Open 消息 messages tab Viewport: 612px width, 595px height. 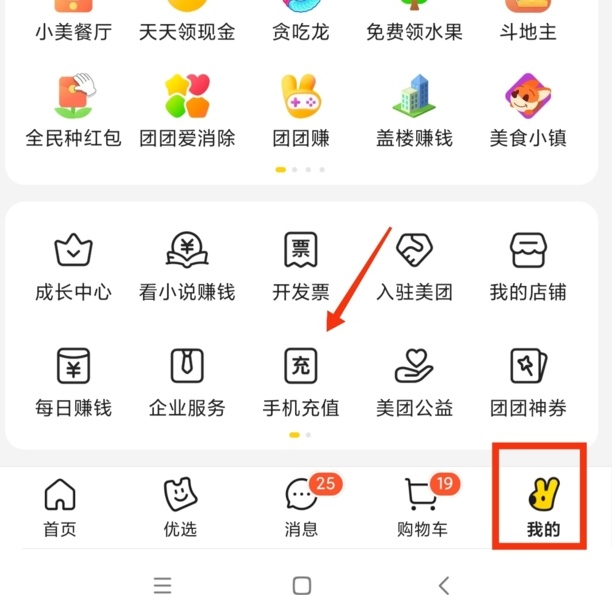point(301,507)
